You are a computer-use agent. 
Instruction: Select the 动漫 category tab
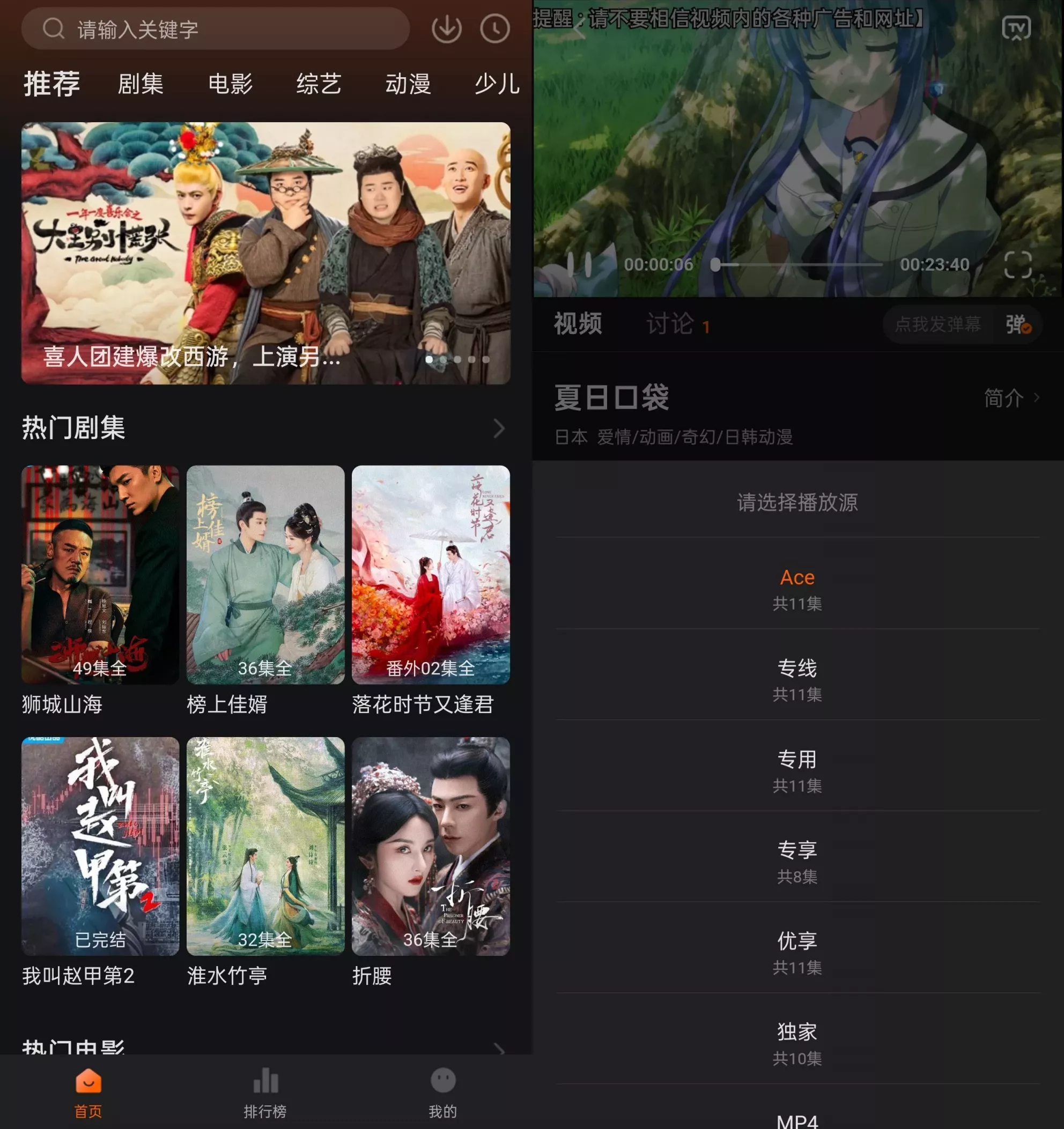point(408,84)
